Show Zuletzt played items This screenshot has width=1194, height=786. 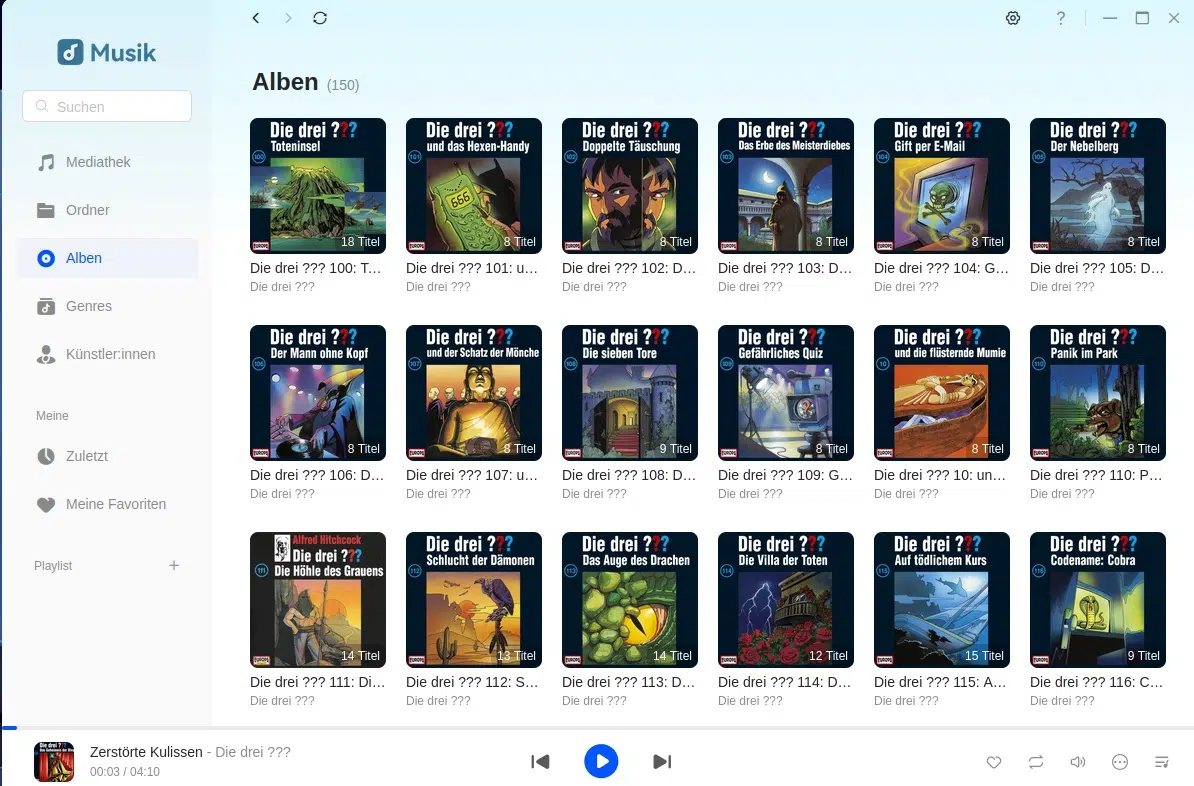(x=86, y=456)
